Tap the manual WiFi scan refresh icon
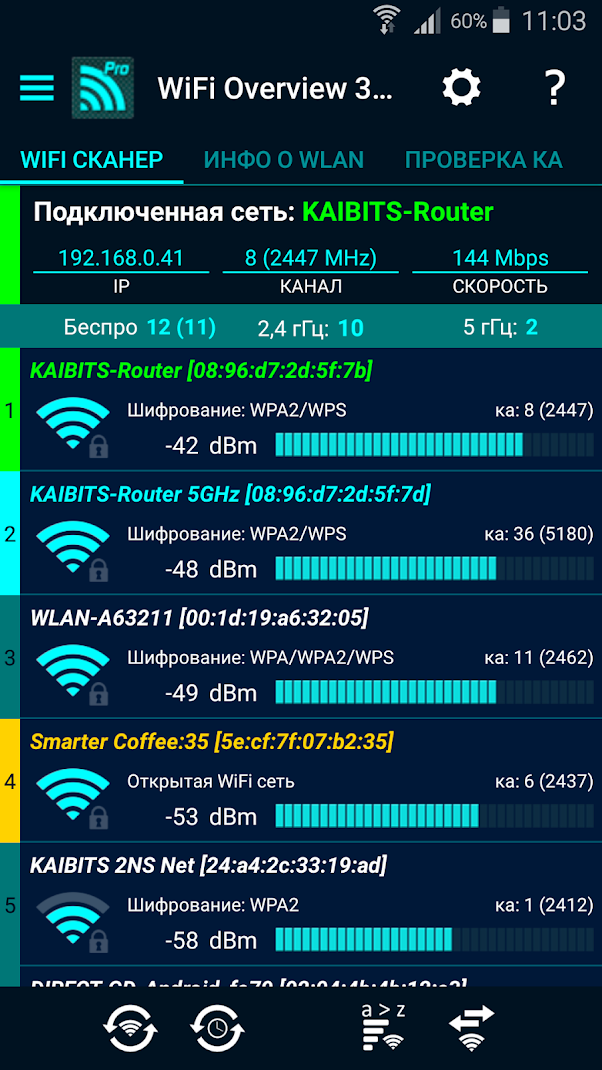 [130, 1026]
